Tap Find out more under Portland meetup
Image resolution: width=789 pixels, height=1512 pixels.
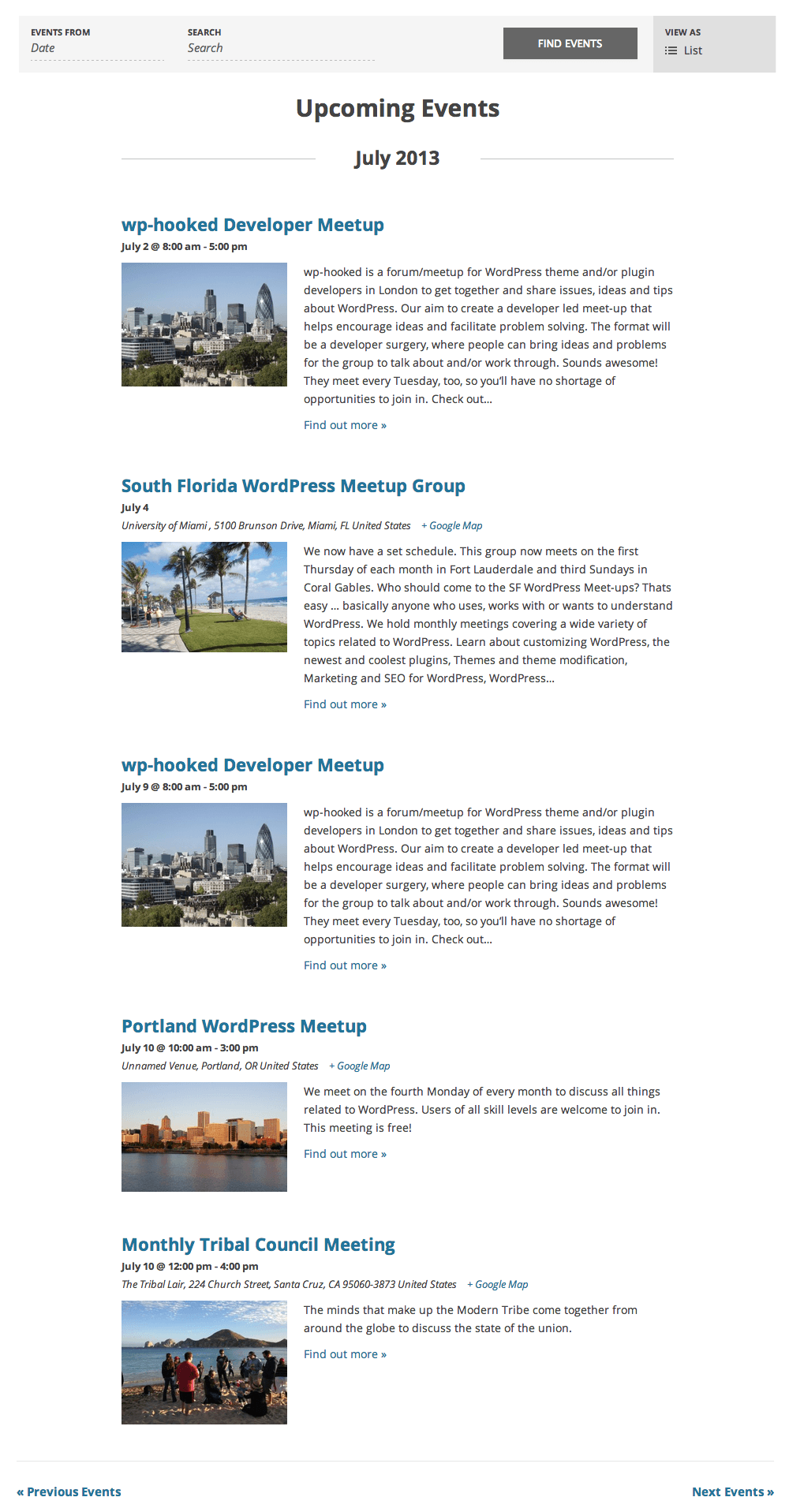tap(345, 1154)
